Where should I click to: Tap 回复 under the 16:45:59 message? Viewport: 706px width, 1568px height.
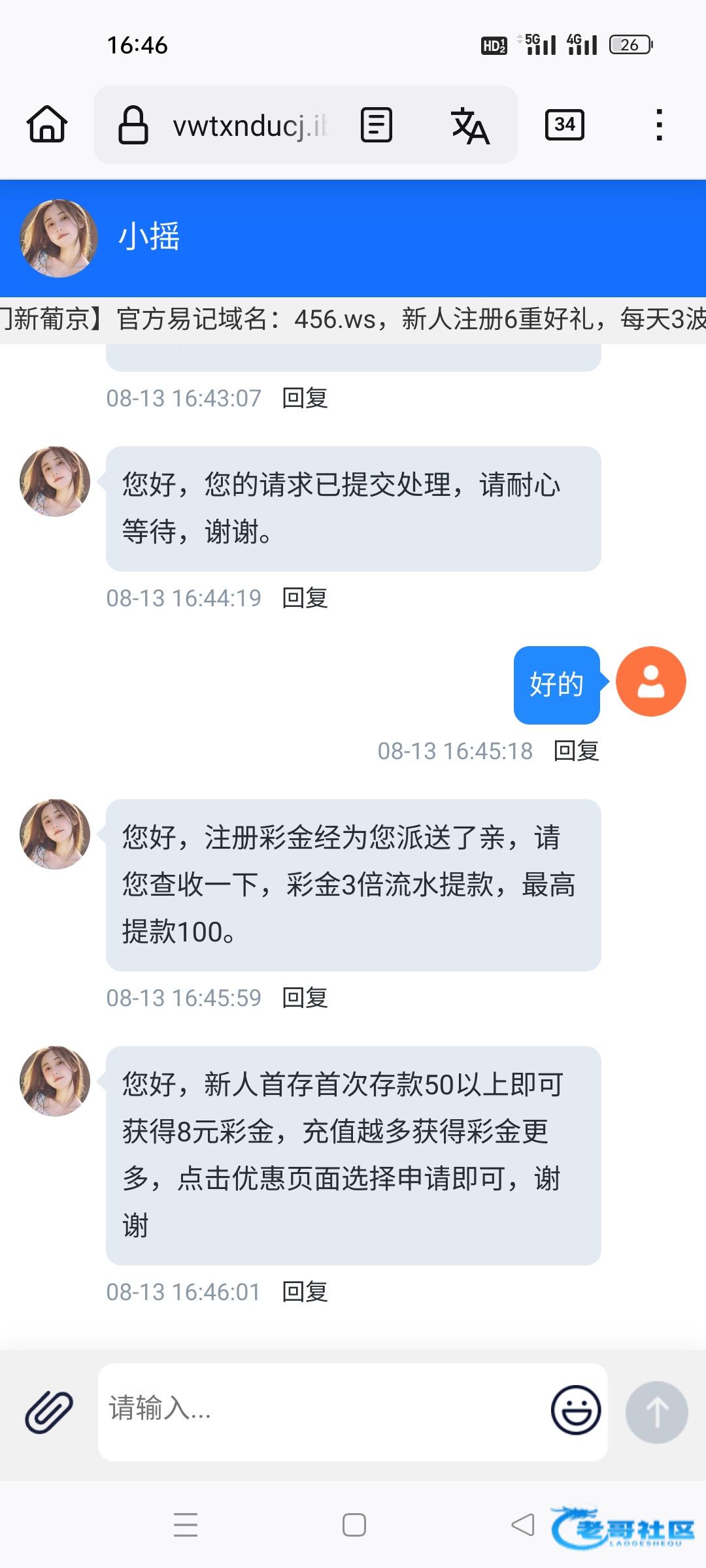tap(305, 998)
